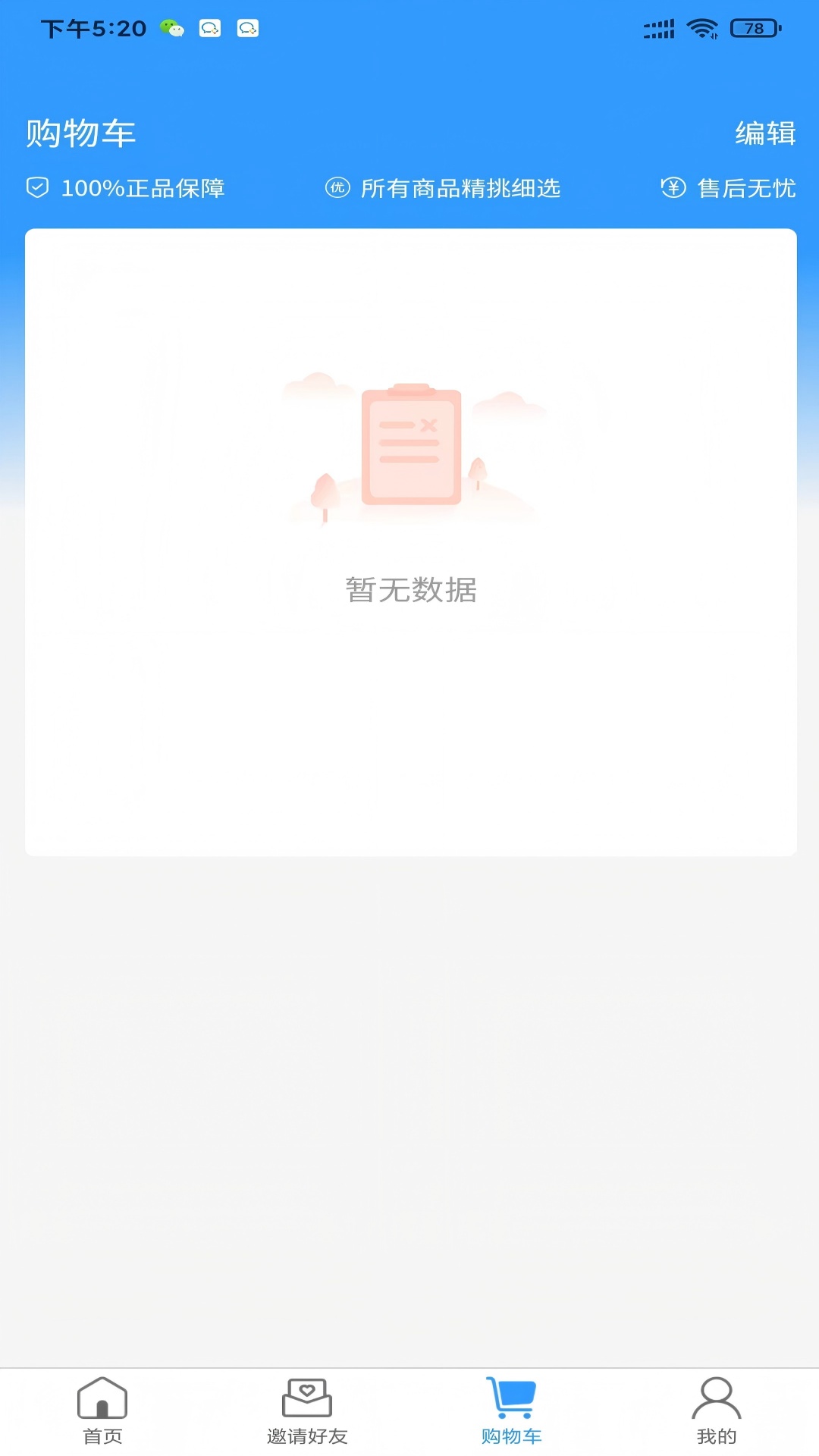This screenshot has height=1456, width=819.
Task: Tap the first chat bubble notification icon
Action: 210,28
